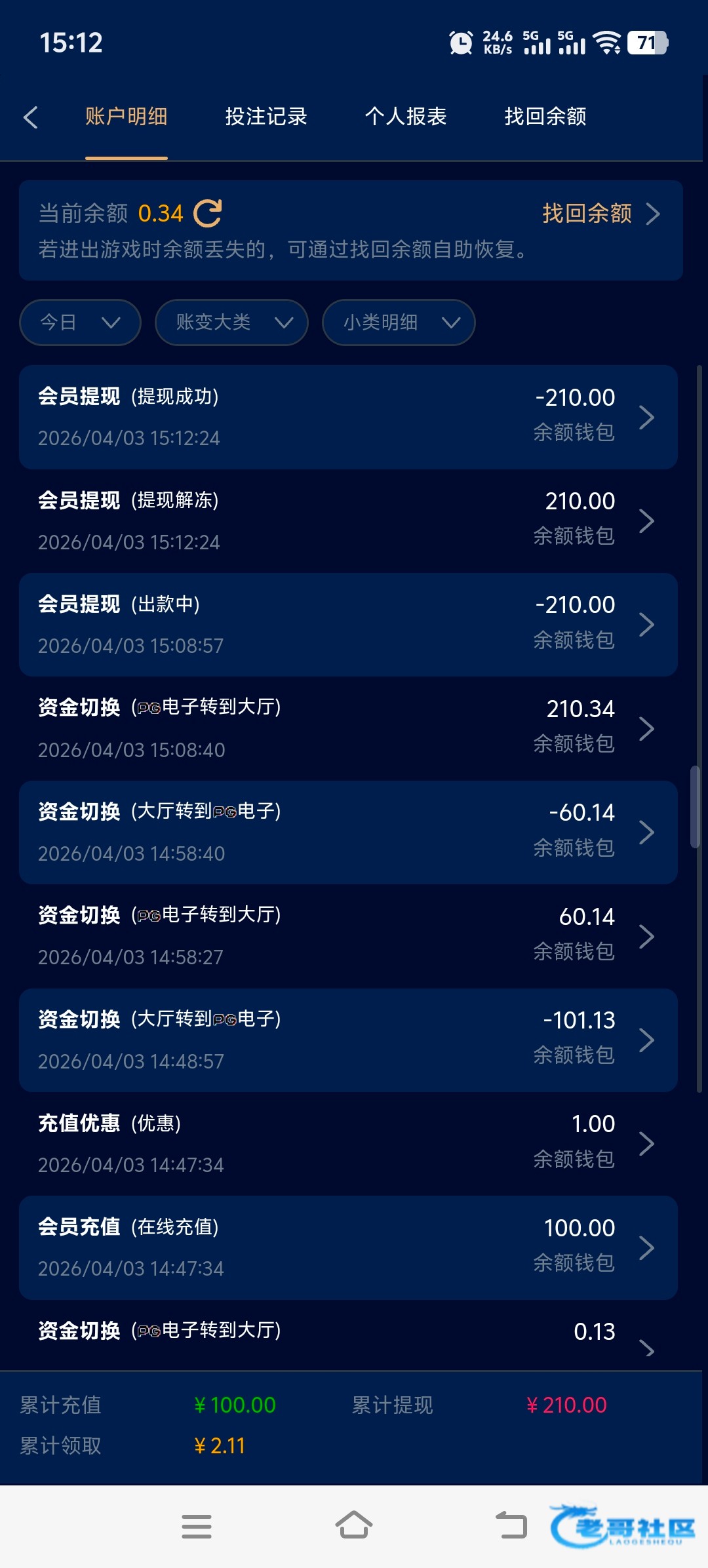Open the 60.14 PG电子转到大厅 record
The width and height of the screenshot is (708, 1568).
pyautogui.click(x=348, y=935)
